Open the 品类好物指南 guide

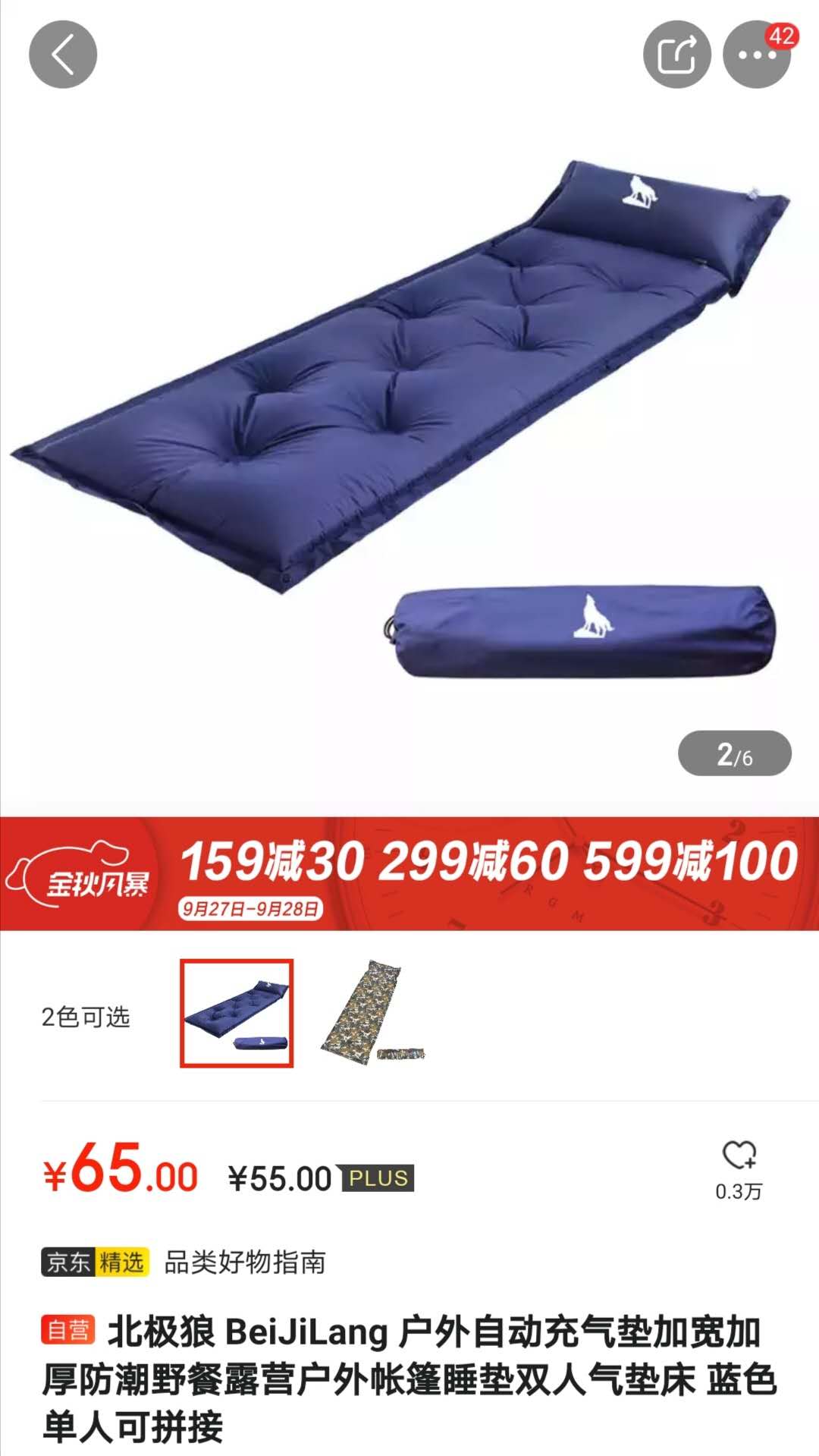[244, 1263]
